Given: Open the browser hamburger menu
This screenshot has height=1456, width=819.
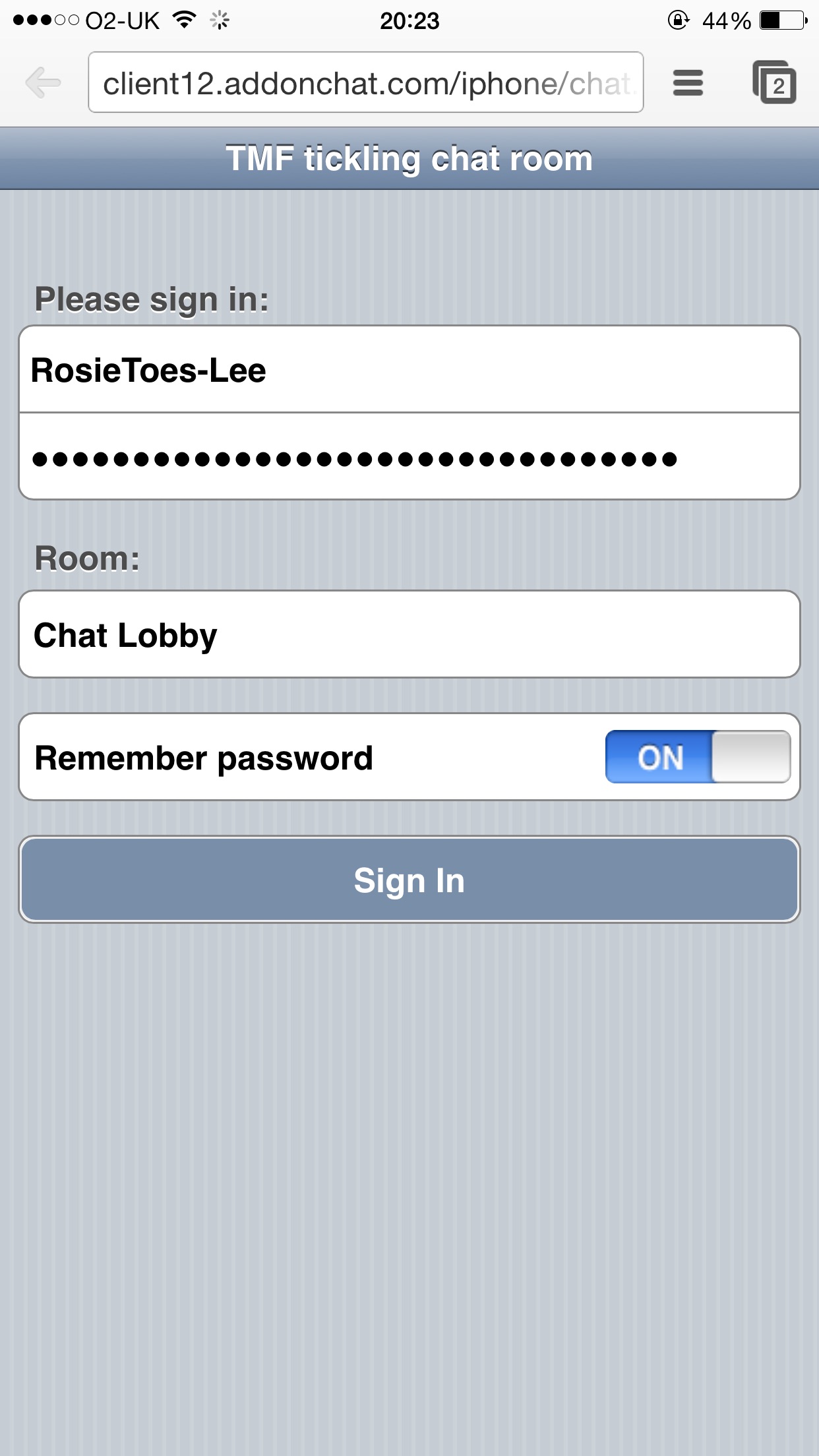Looking at the screenshot, I should pos(688,83).
